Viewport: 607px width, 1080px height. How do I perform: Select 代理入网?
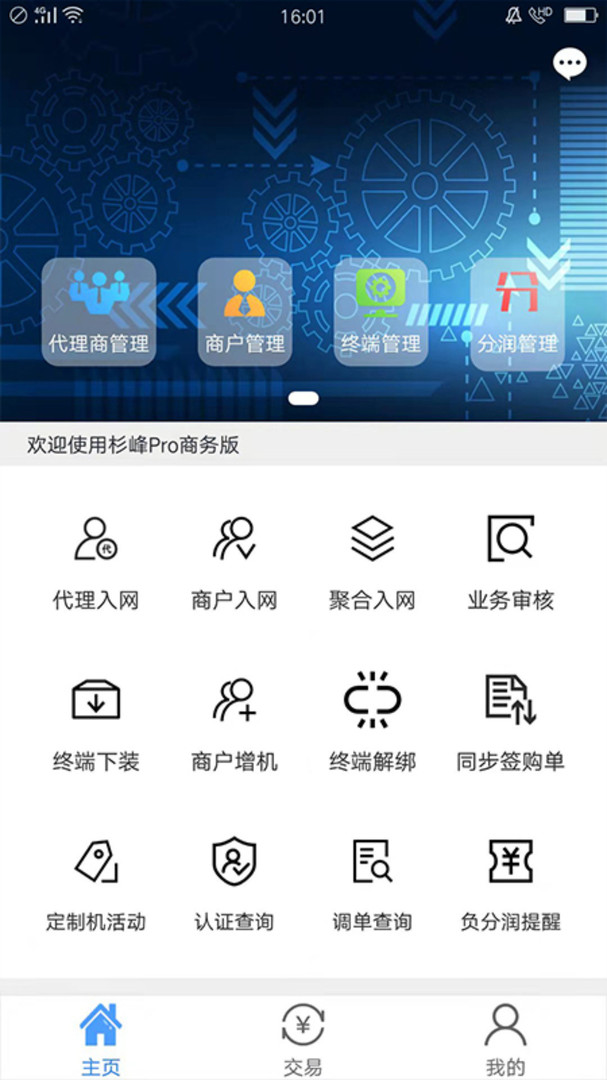(x=96, y=563)
